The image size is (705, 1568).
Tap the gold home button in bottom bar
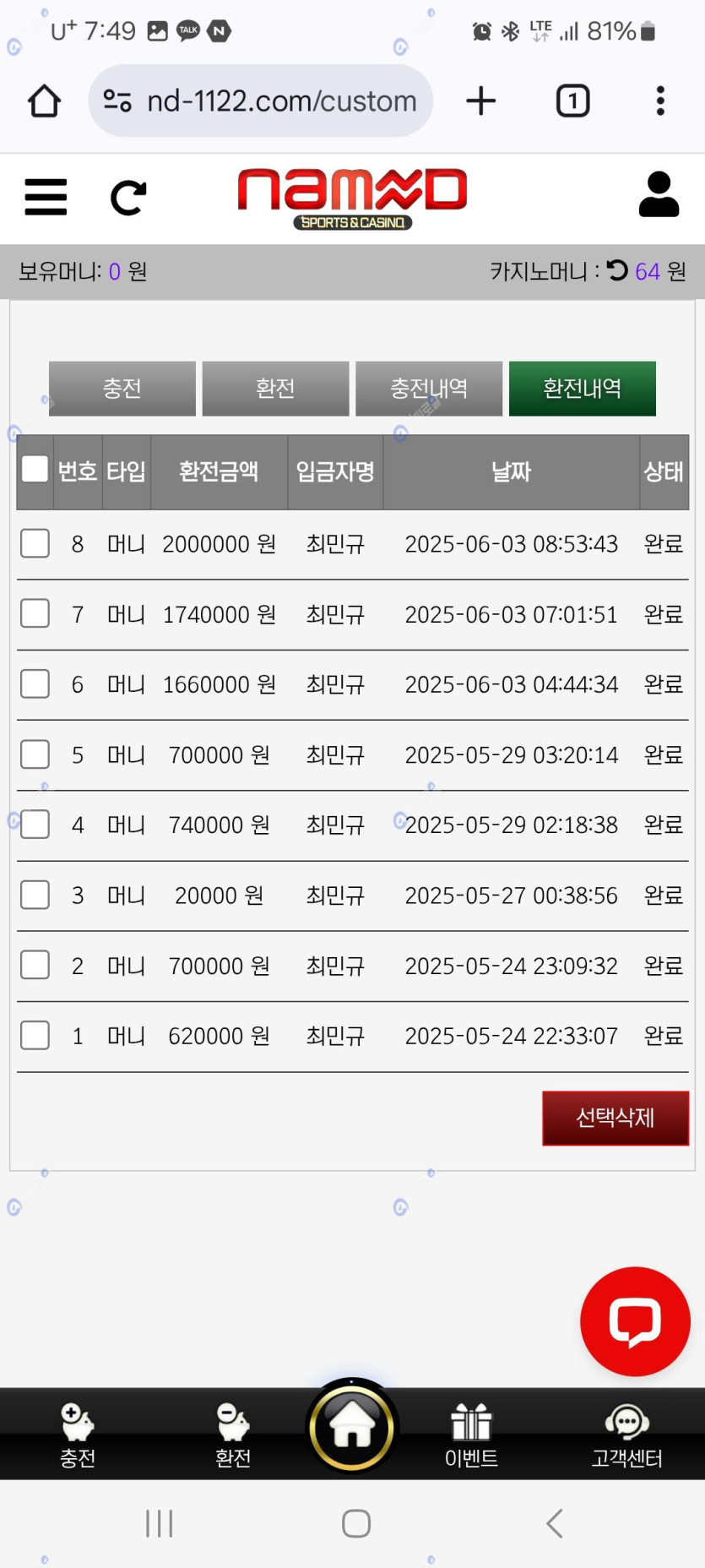point(352,1426)
